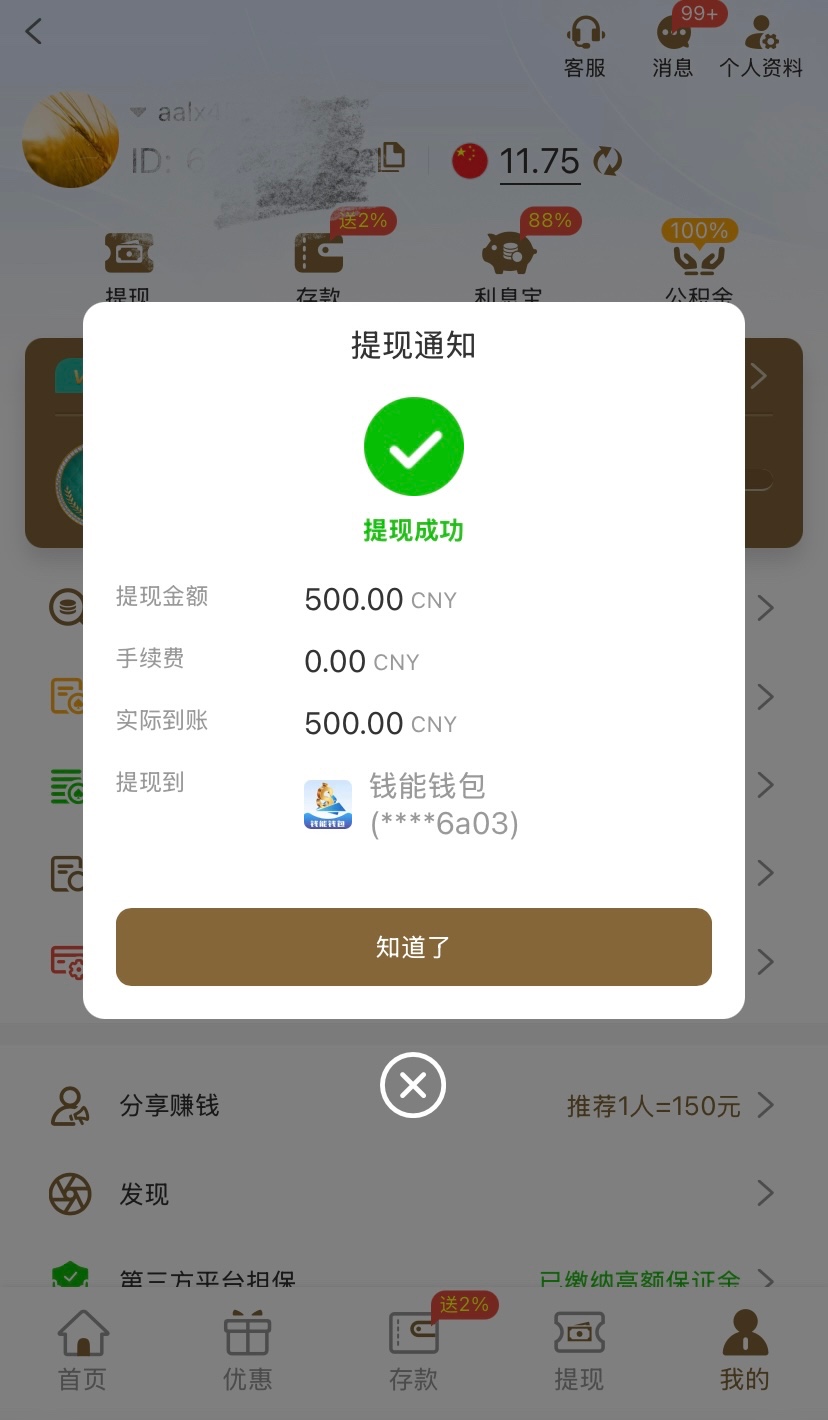828x1420 pixels.
Task: Switch to the 优惠 promotions tab
Action: (247, 1348)
